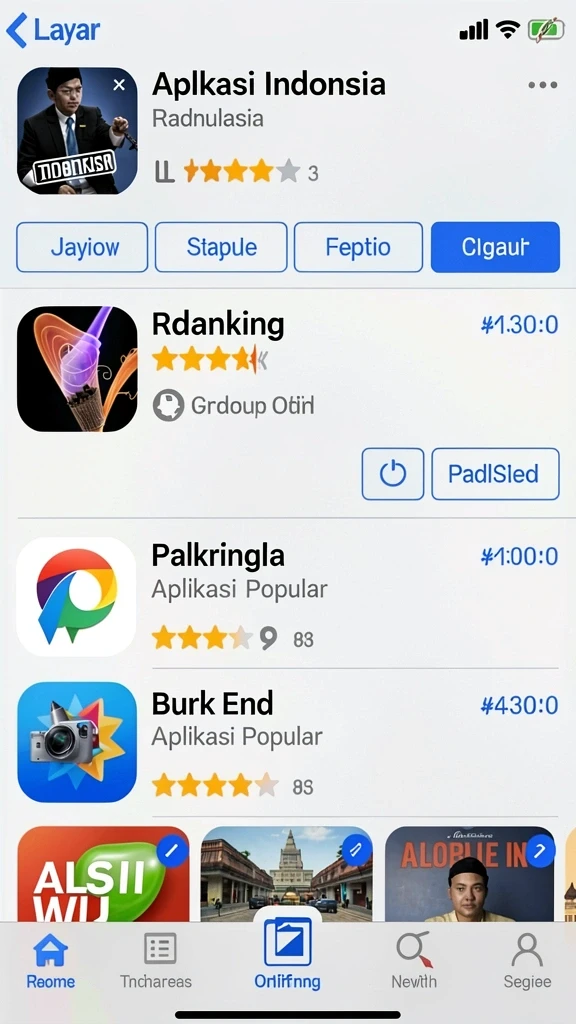
Task: Tap the PadlSled button
Action: [495, 474]
